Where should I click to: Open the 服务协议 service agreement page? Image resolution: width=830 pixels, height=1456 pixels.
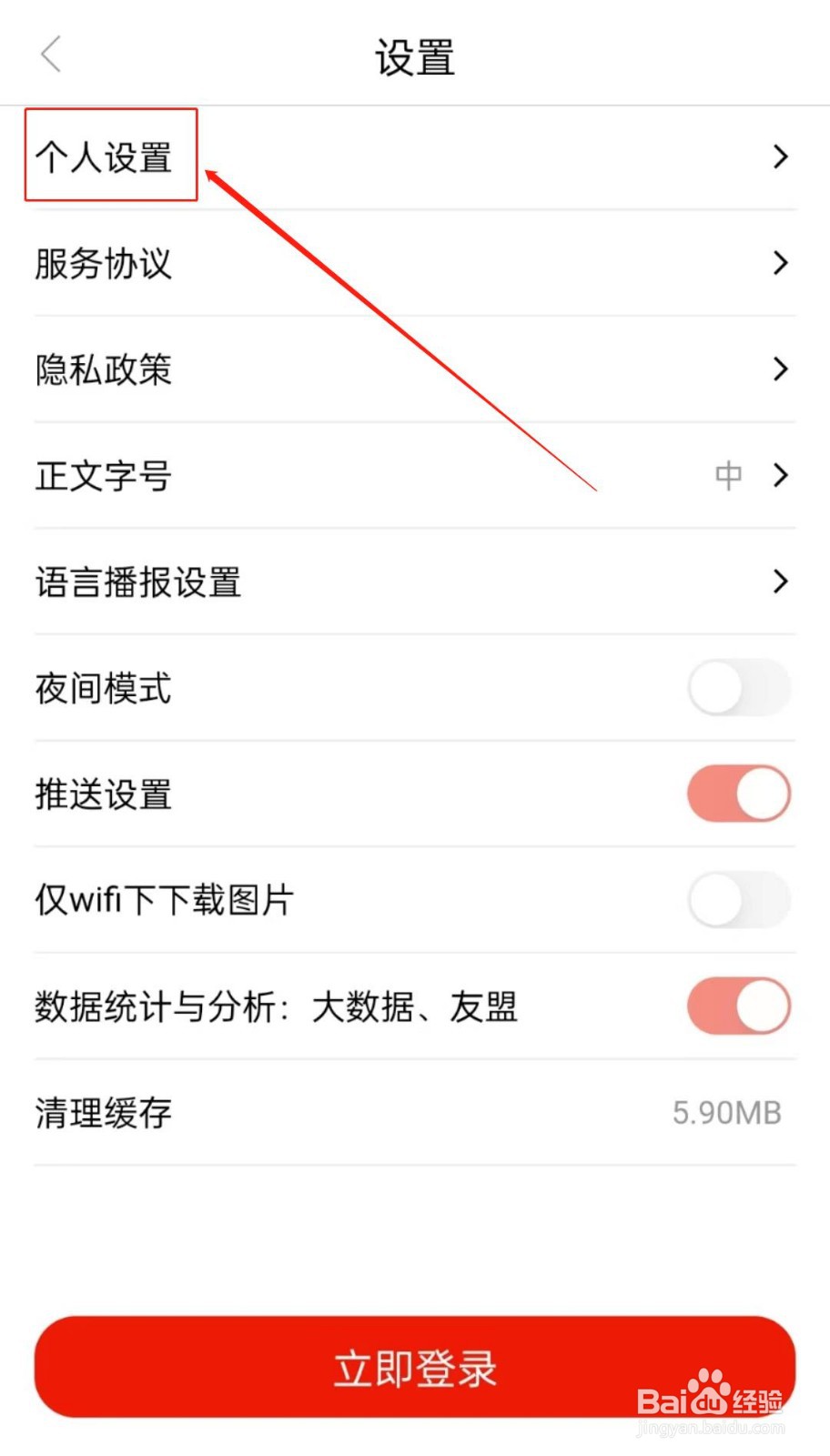coord(102,263)
